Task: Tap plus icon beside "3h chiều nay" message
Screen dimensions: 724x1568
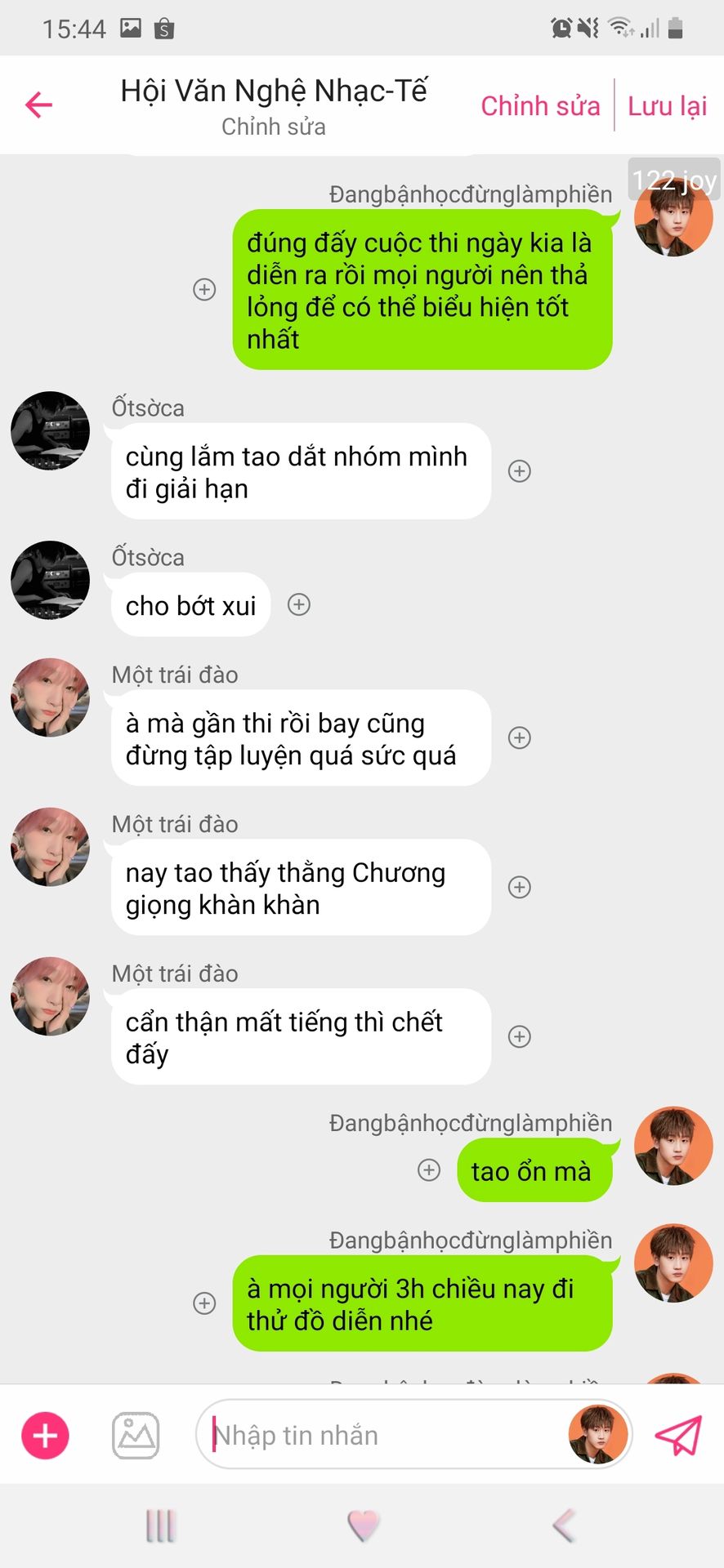Action: [204, 1303]
